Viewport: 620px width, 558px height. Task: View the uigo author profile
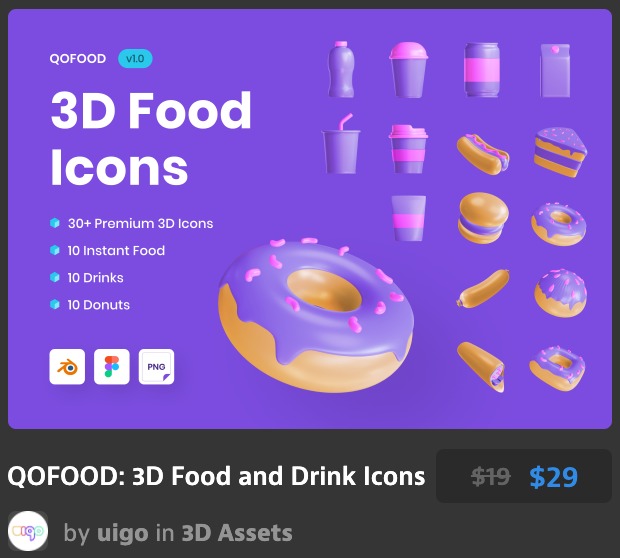coord(122,533)
